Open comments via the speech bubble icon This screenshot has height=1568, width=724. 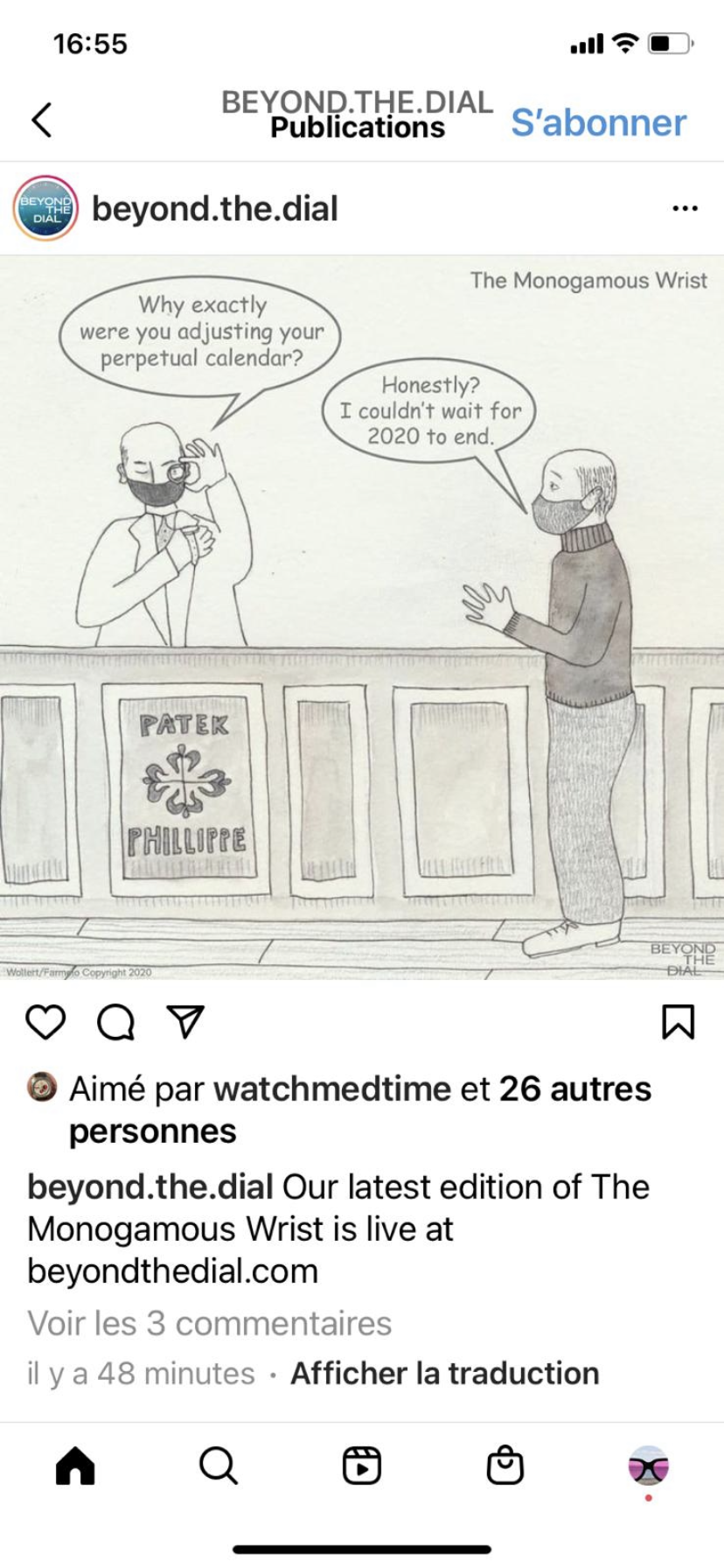tap(115, 1021)
